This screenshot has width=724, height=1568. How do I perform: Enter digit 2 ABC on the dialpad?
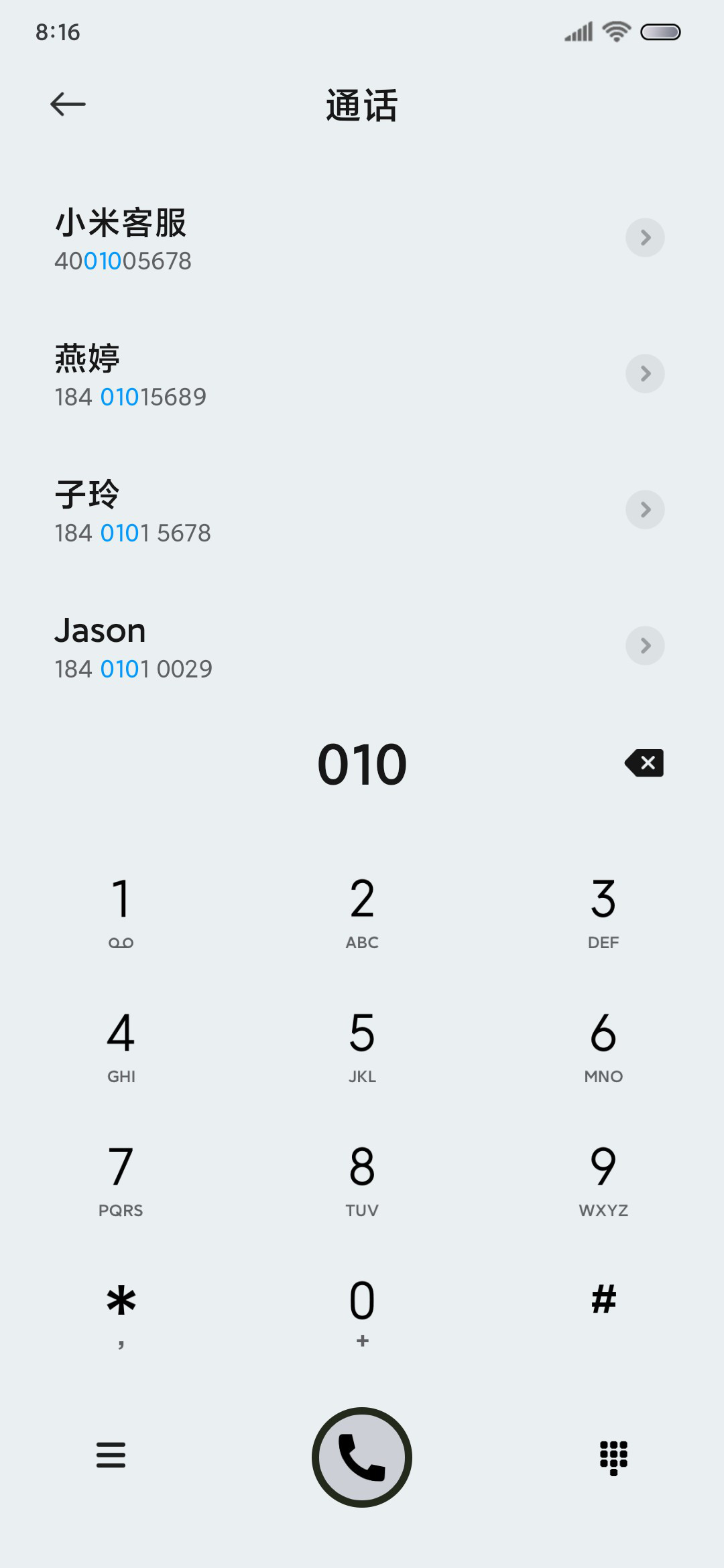click(x=362, y=911)
